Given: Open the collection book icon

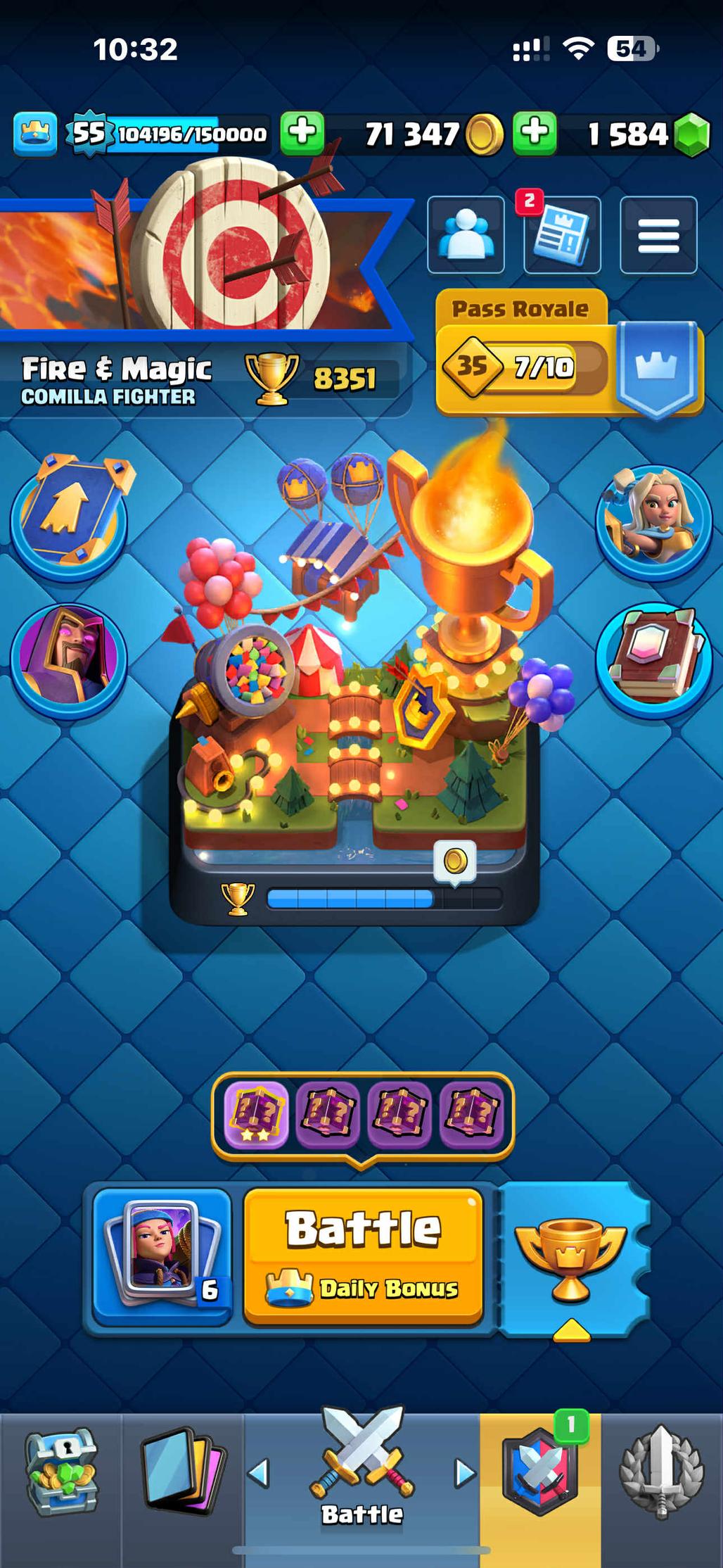Looking at the screenshot, I should (x=654, y=660).
